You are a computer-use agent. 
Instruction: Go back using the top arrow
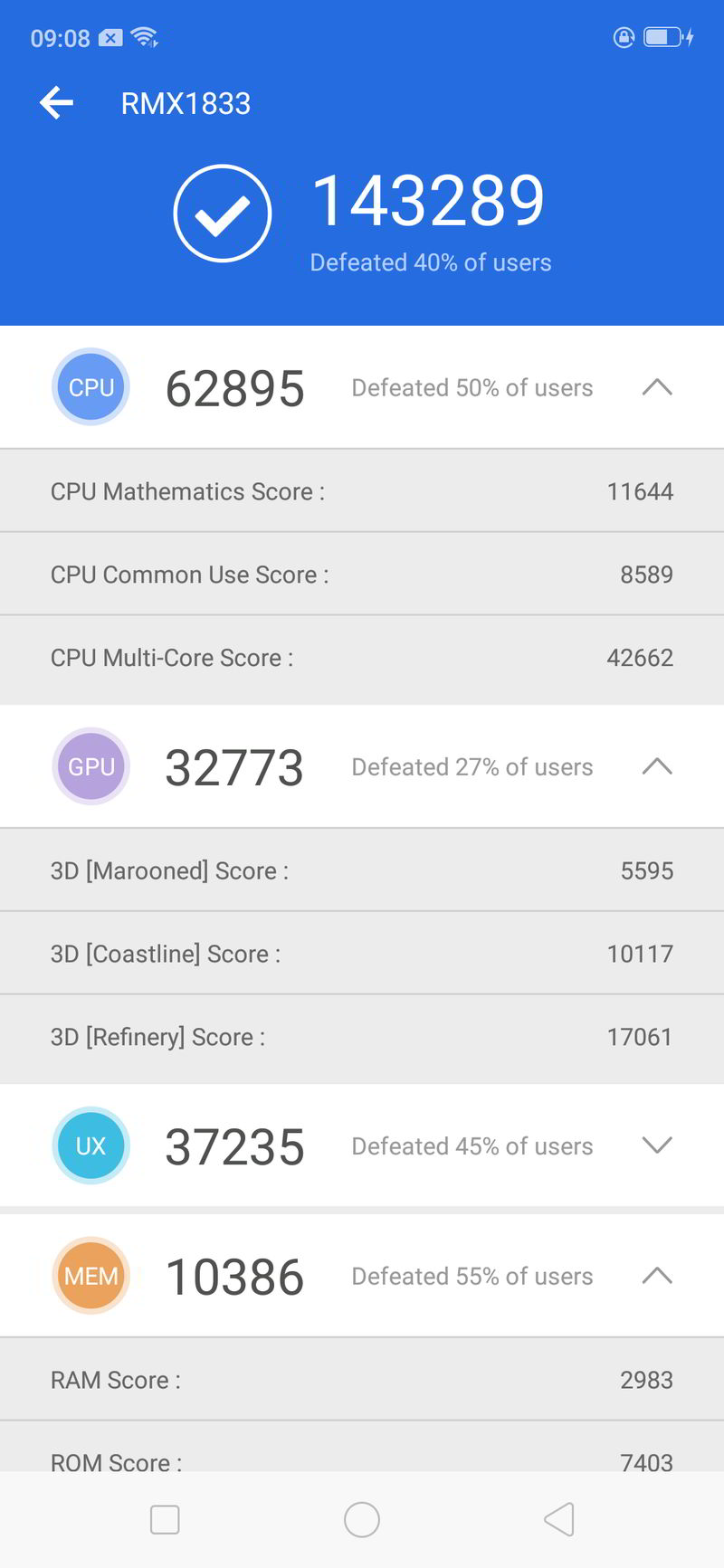point(56,103)
